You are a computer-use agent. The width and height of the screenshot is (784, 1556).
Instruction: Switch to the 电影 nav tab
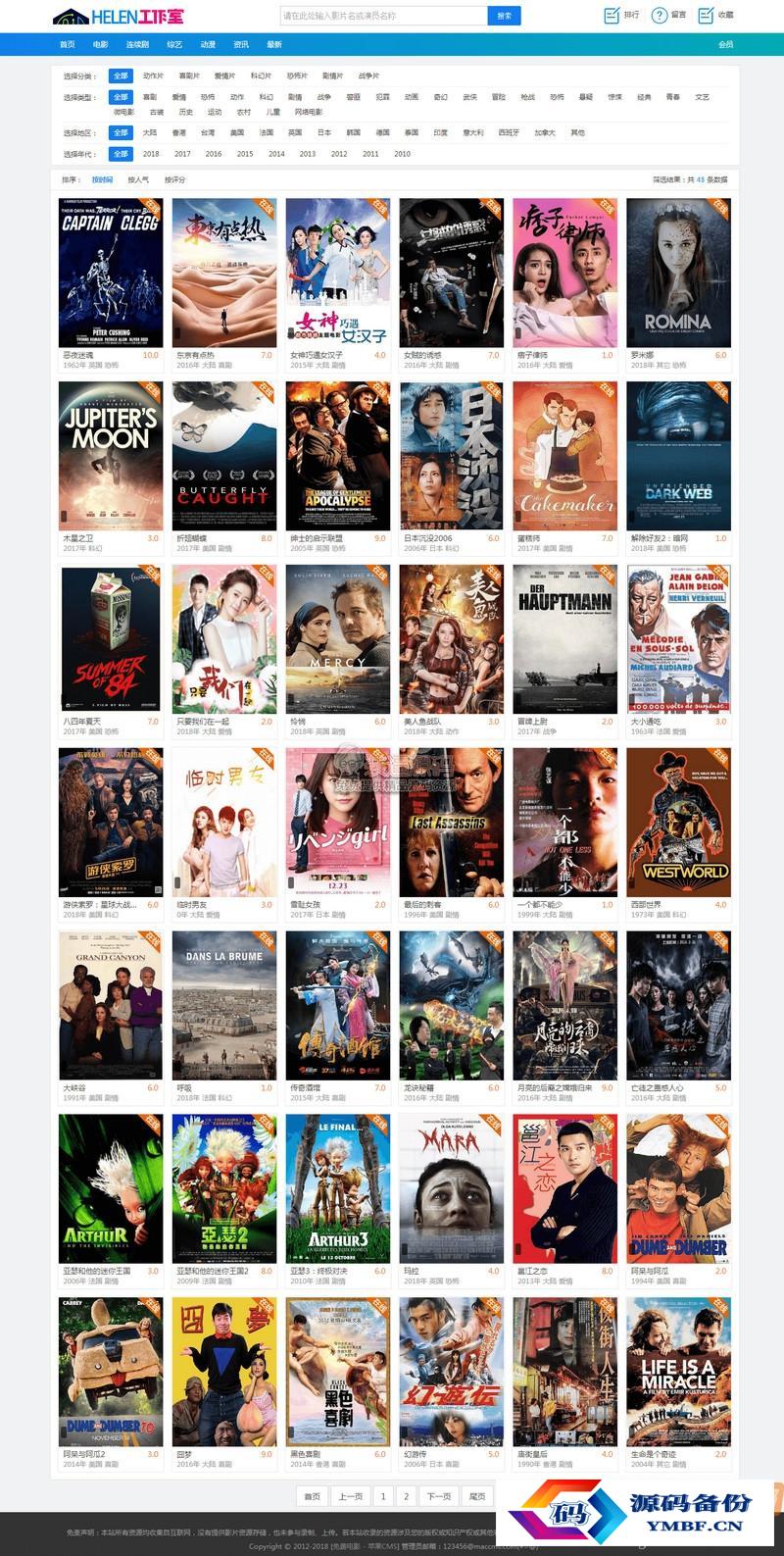click(x=101, y=44)
